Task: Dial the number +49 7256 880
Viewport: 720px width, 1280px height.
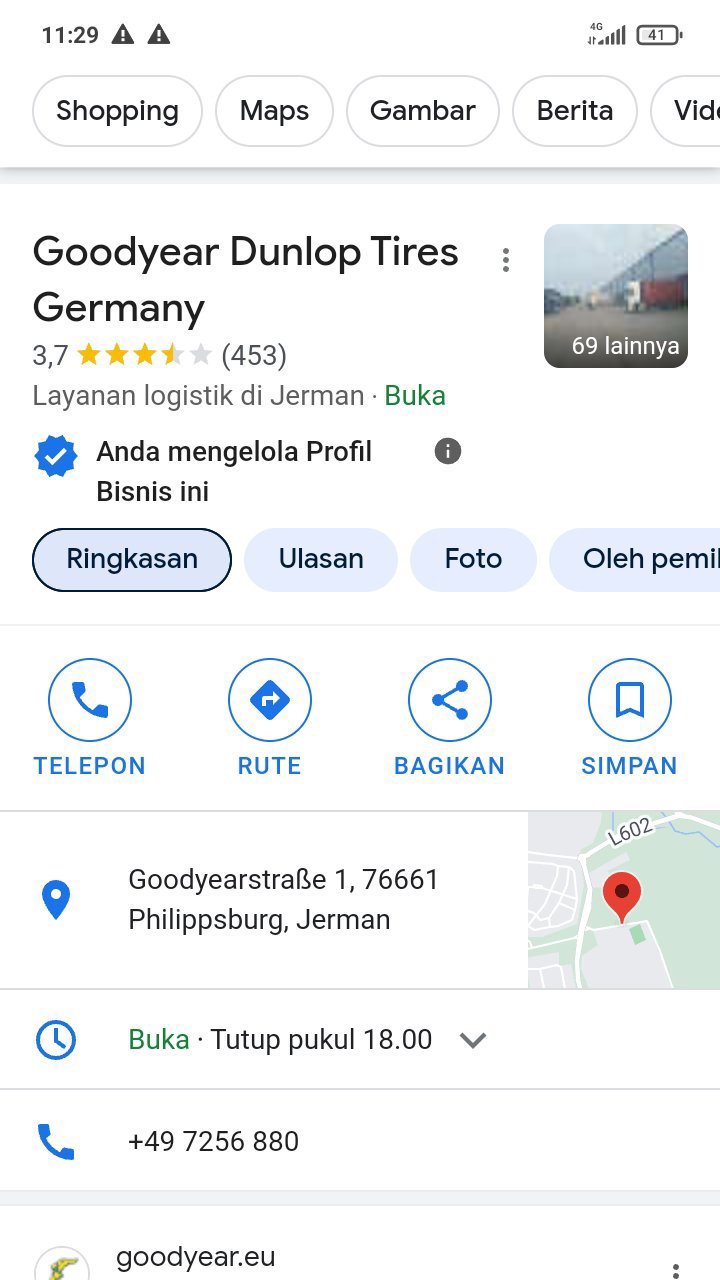Action: pyautogui.click(x=213, y=1141)
